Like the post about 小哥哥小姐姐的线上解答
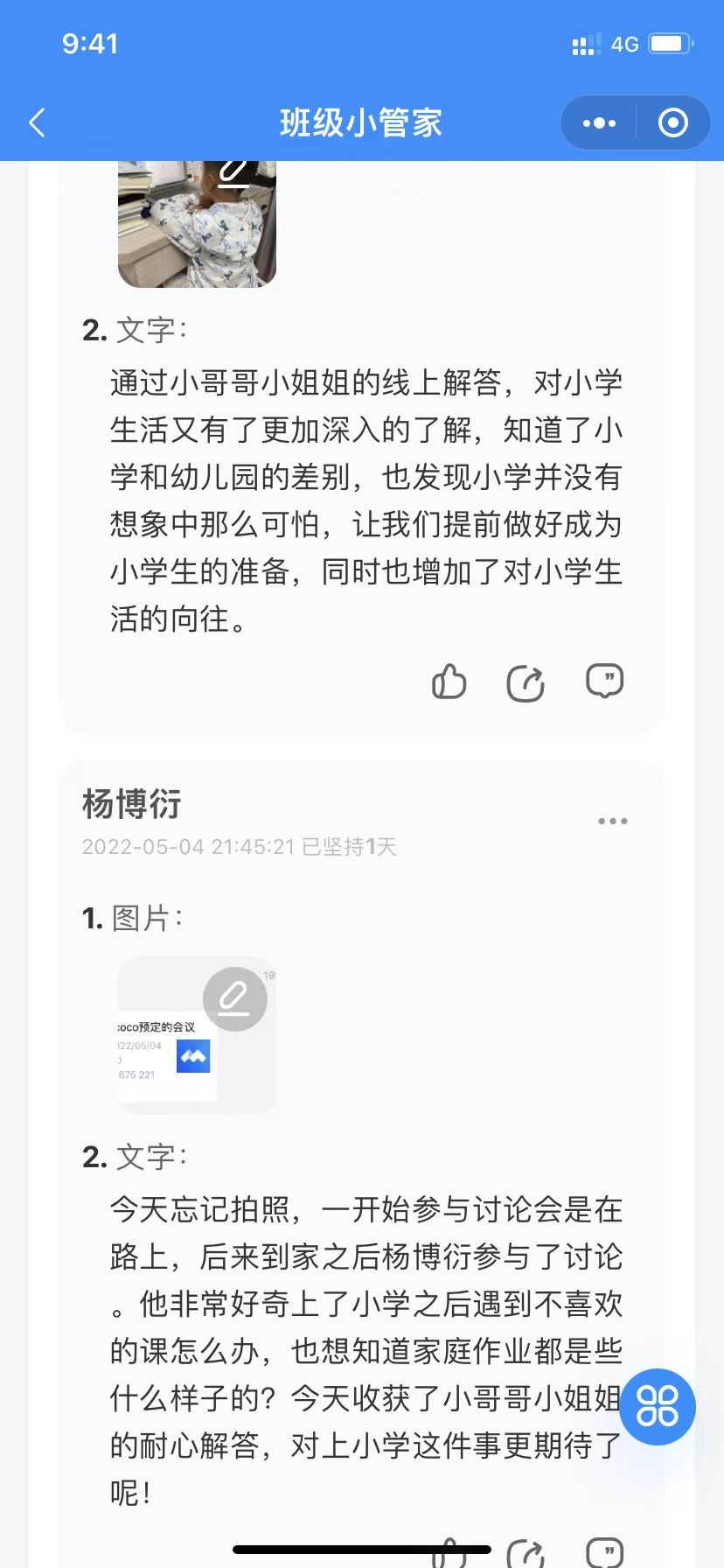The width and height of the screenshot is (724, 1568). 449,682
